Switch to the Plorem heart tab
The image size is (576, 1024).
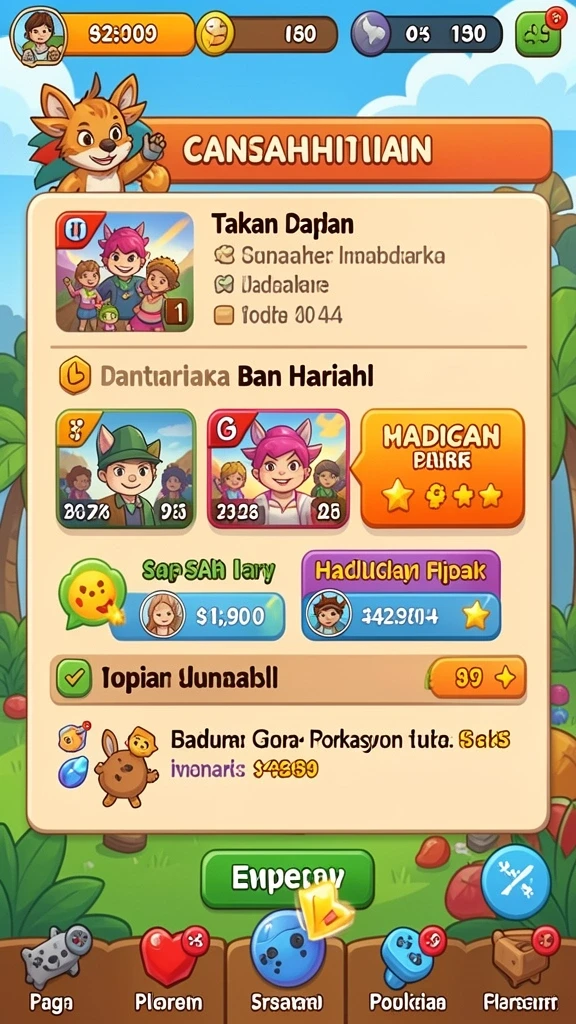(x=170, y=973)
